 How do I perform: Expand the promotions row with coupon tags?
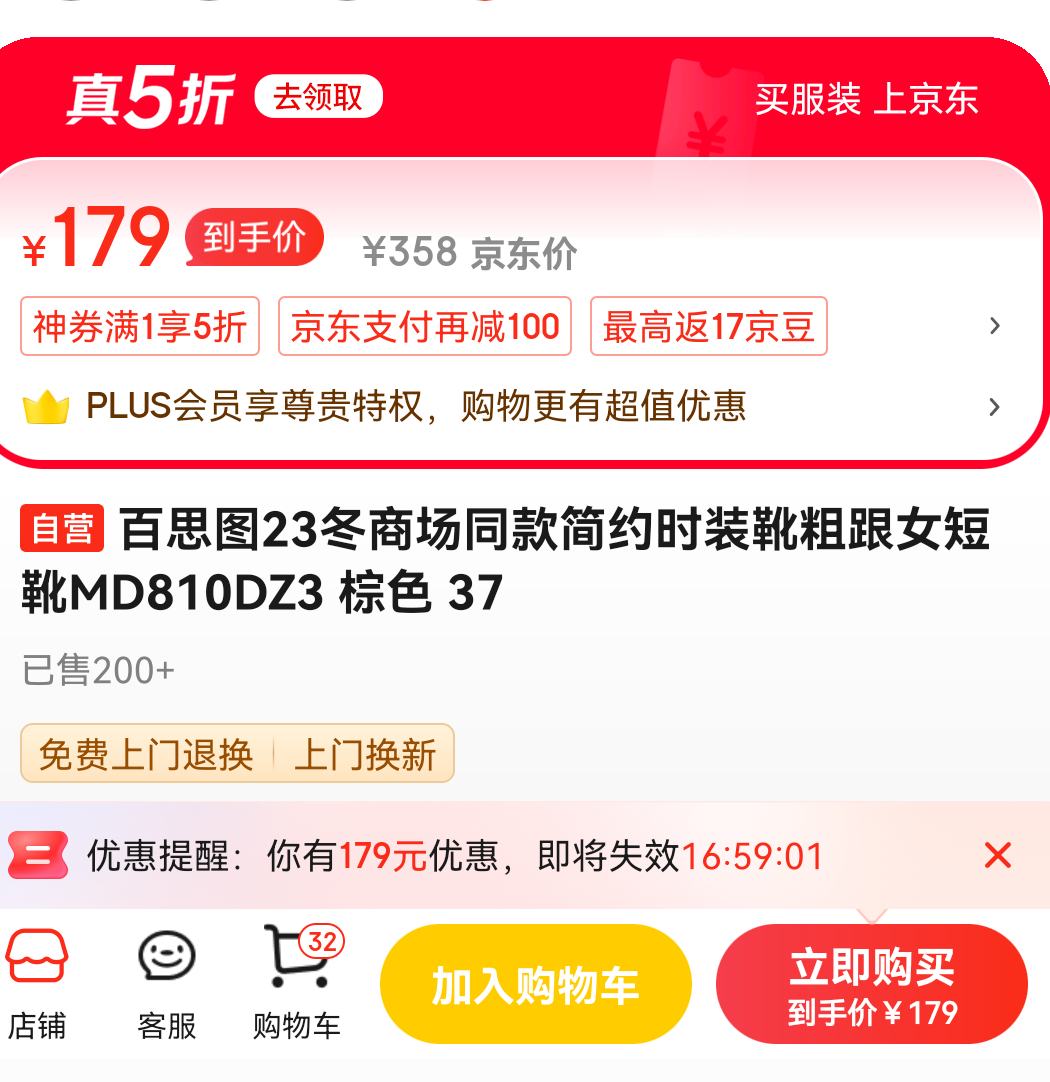click(x=993, y=326)
